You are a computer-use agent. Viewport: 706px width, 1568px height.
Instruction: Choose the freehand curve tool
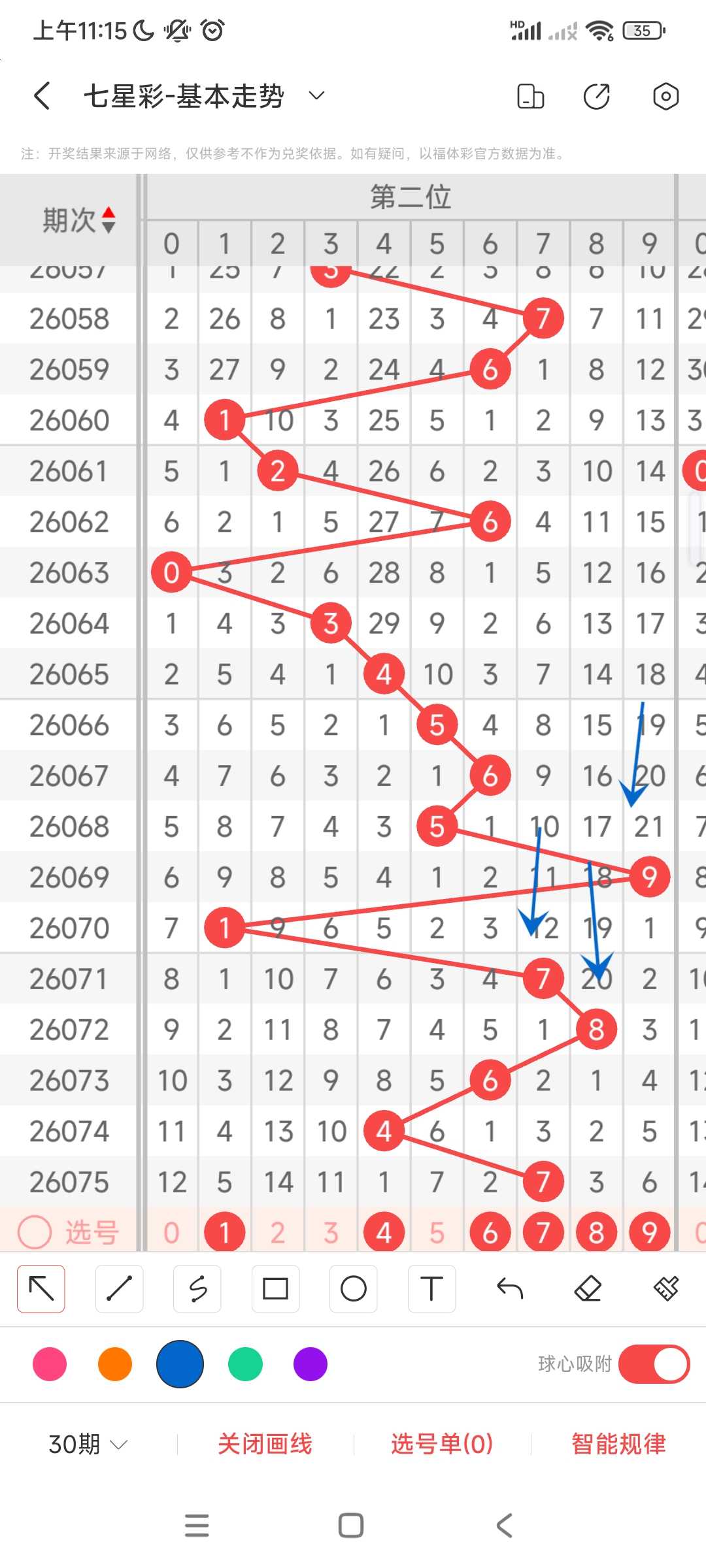click(197, 1288)
